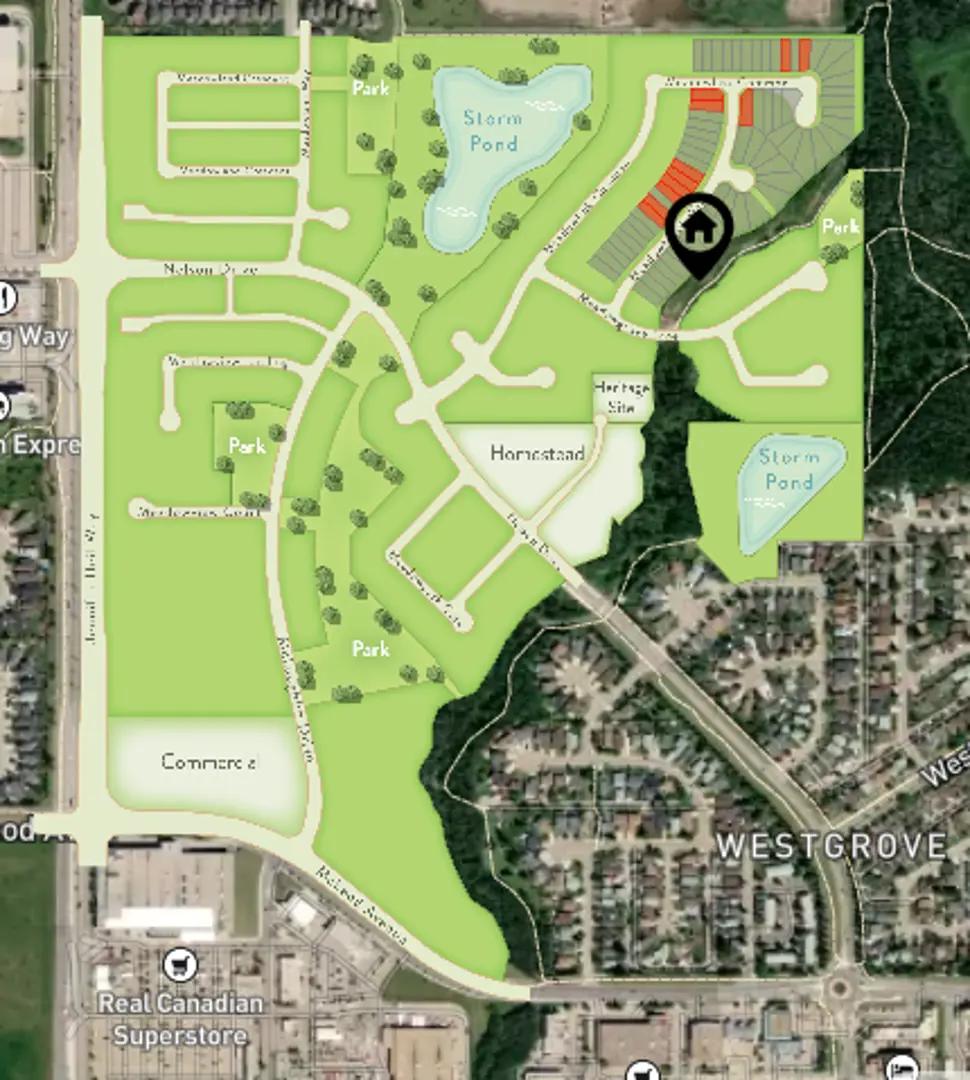Tap the black home location pin

coord(701,230)
